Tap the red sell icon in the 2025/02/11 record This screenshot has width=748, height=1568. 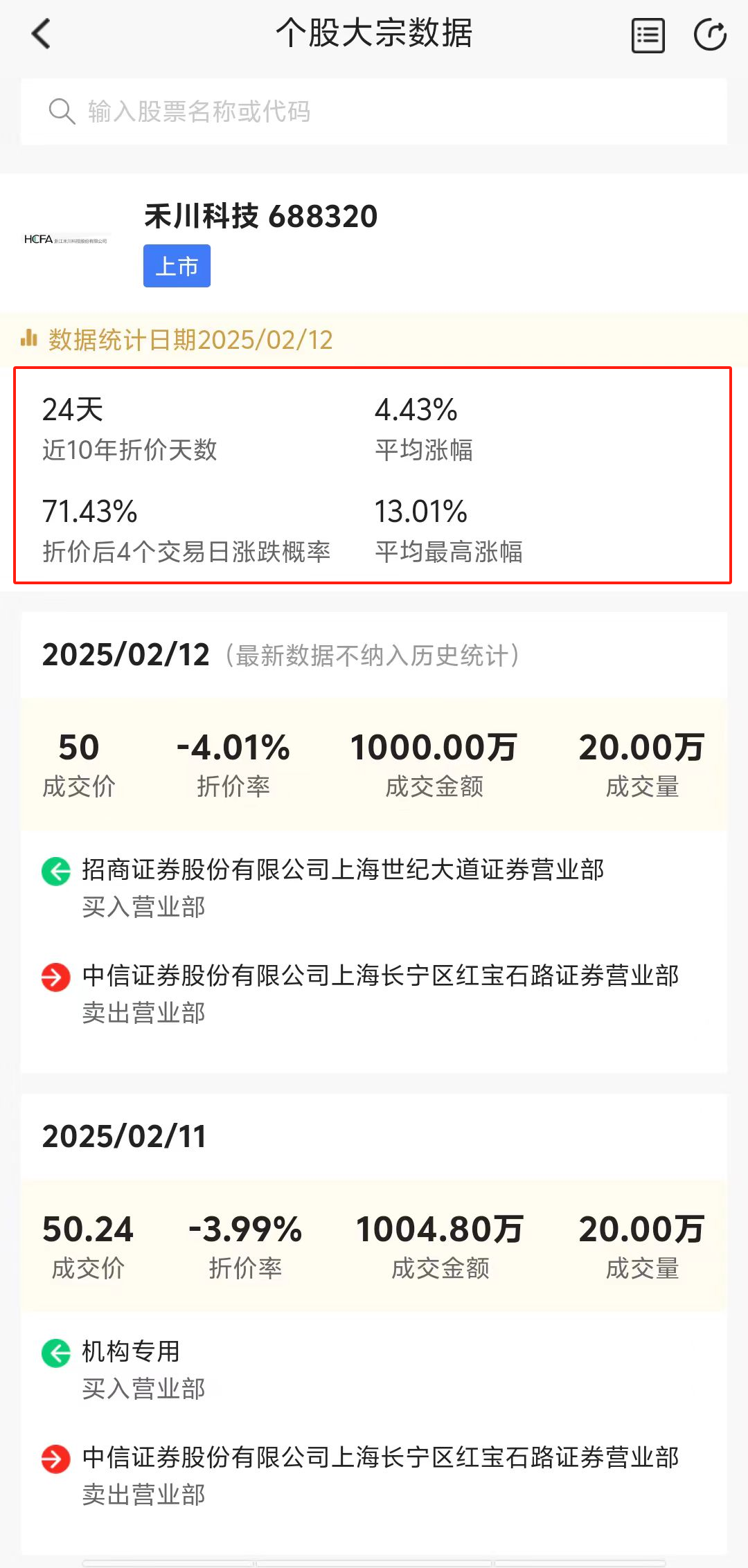(x=54, y=1458)
